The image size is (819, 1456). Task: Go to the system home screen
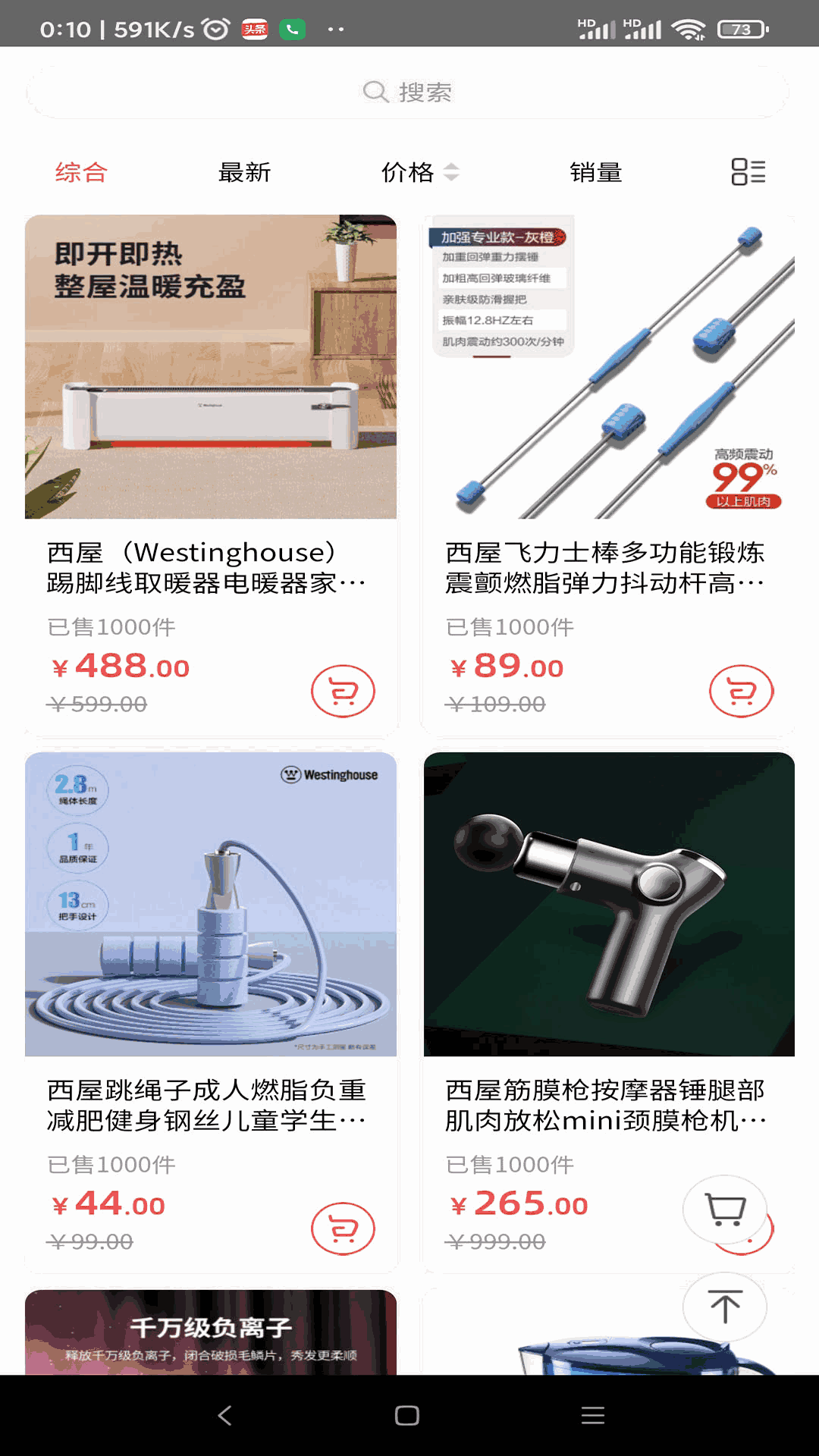coord(407,1415)
